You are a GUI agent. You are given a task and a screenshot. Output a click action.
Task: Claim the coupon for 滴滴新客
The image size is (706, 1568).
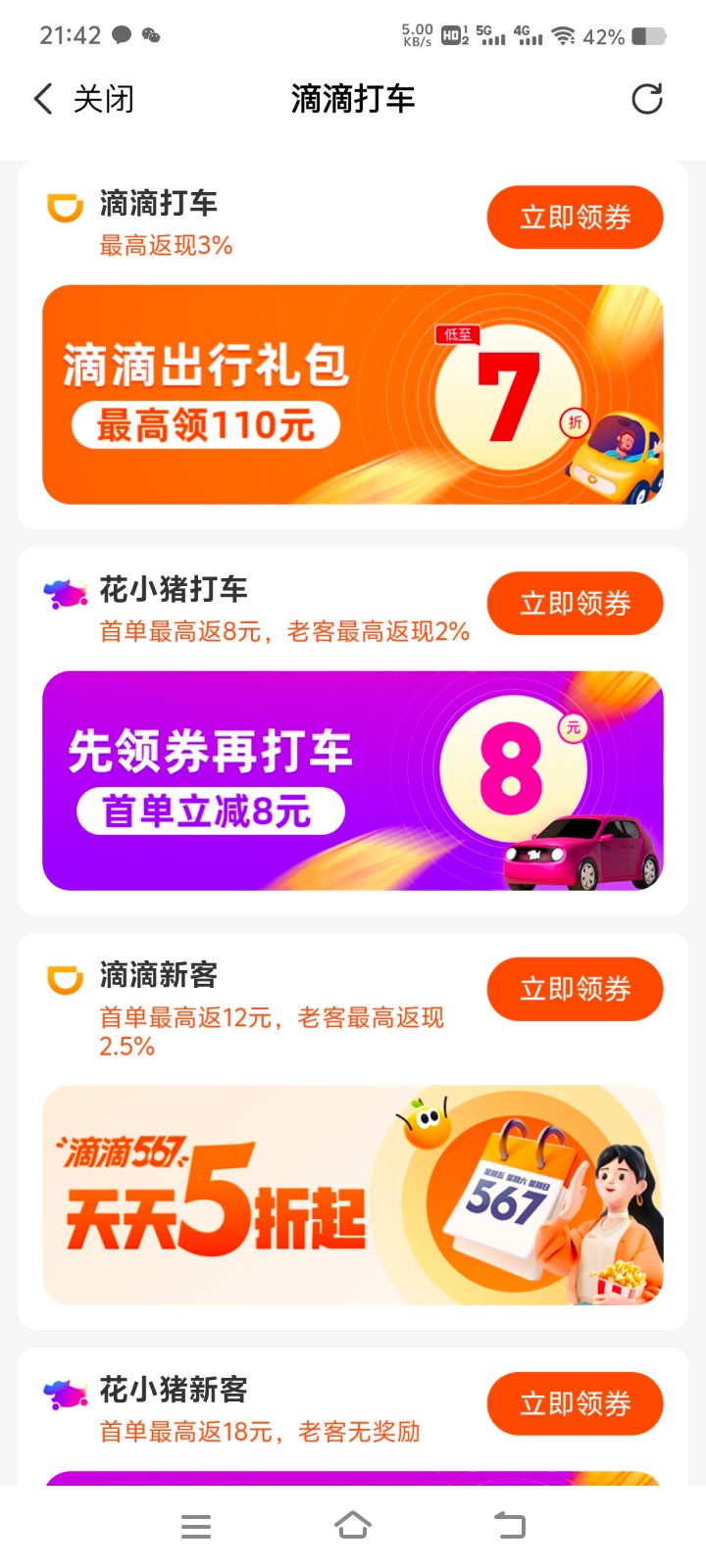pos(575,990)
